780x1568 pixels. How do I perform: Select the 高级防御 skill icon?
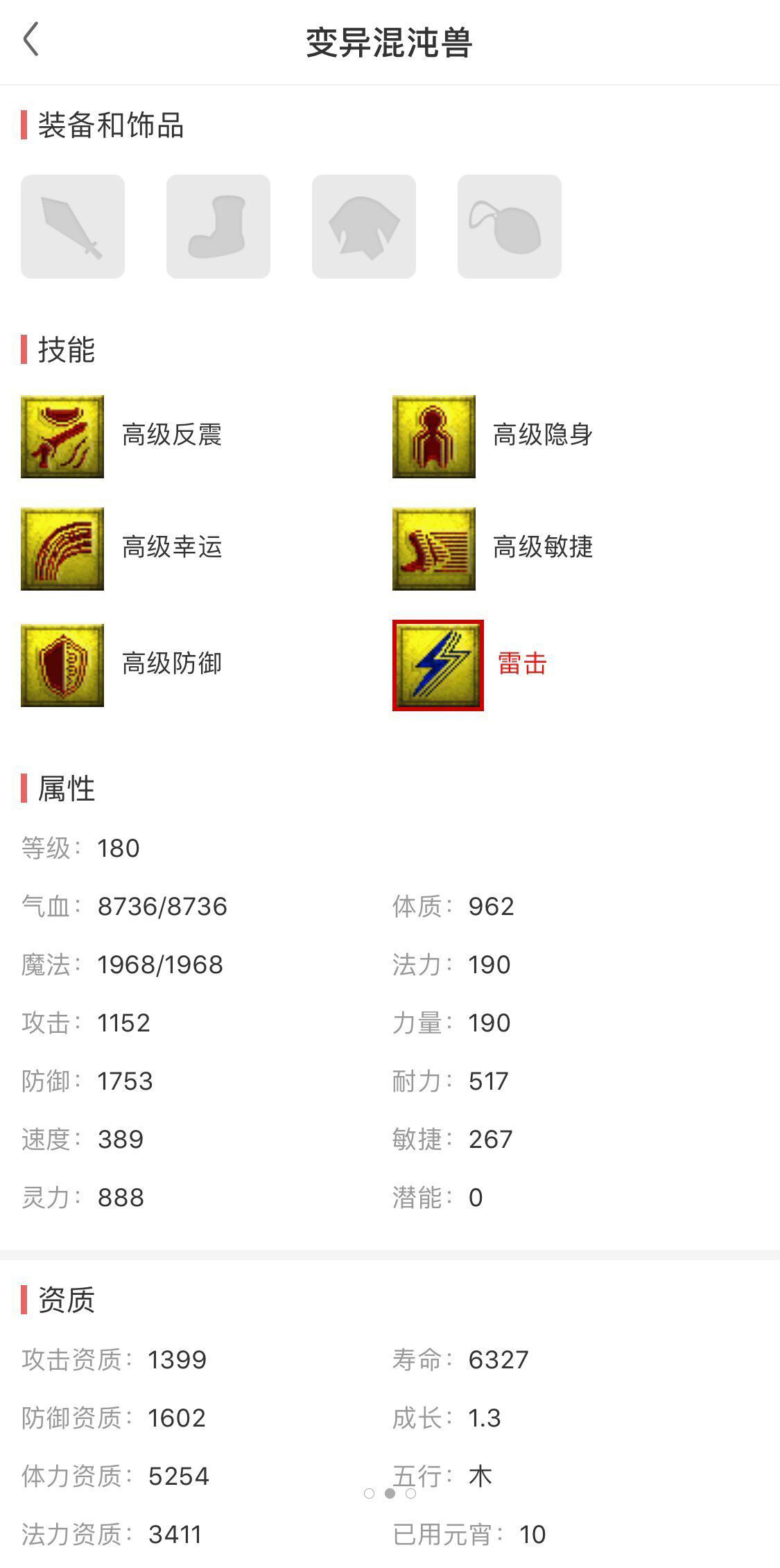(x=62, y=665)
